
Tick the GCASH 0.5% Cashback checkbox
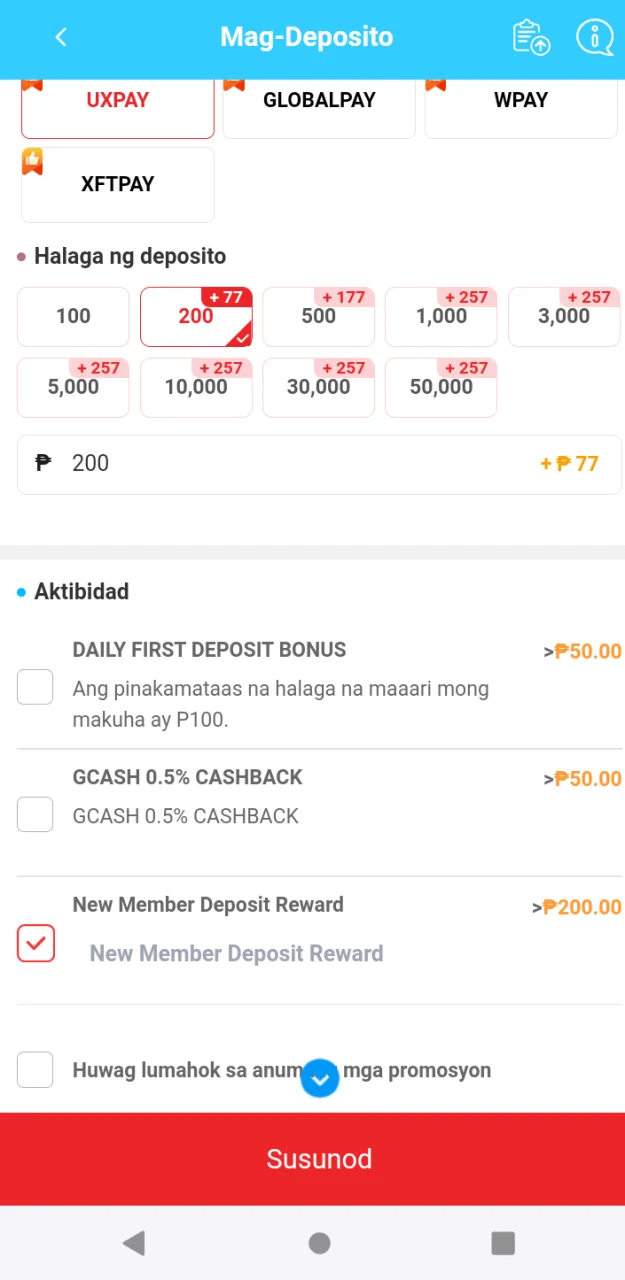35,814
